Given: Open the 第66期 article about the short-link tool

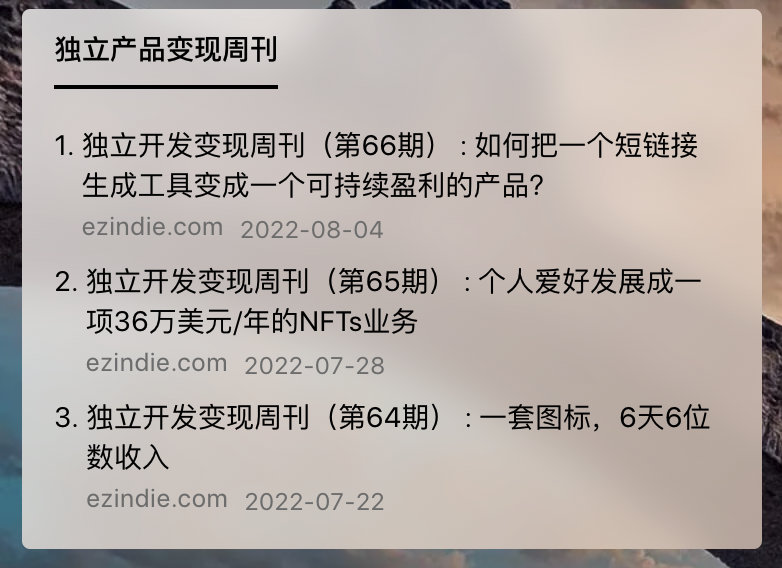Looking at the screenshot, I should click(390, 147).
